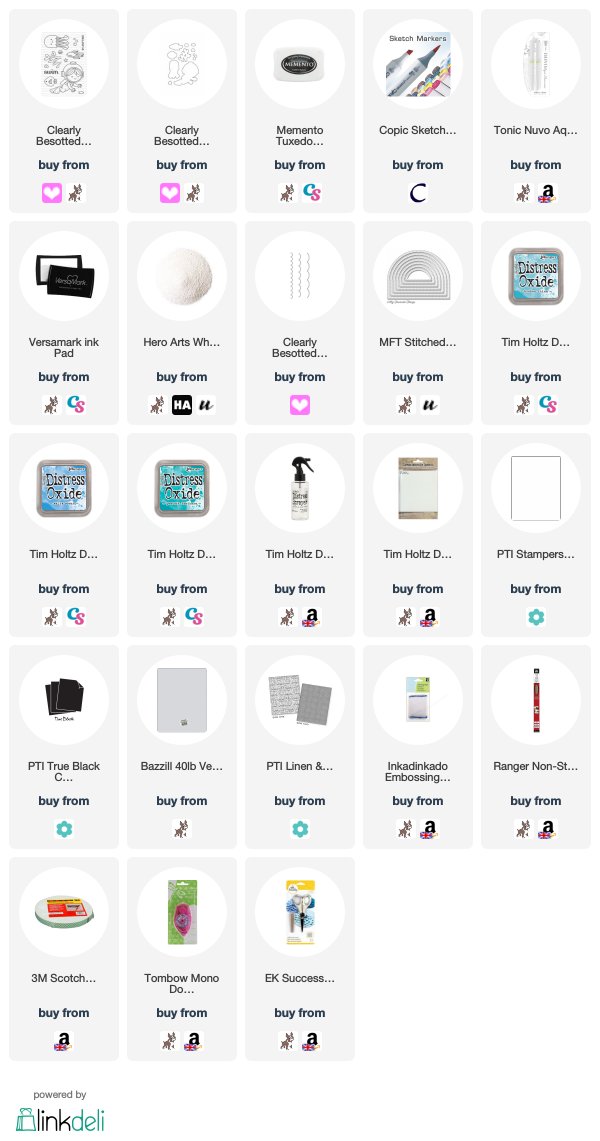
Task: Tap the teal flower store under PTI True Black
Action: [64, 829]
